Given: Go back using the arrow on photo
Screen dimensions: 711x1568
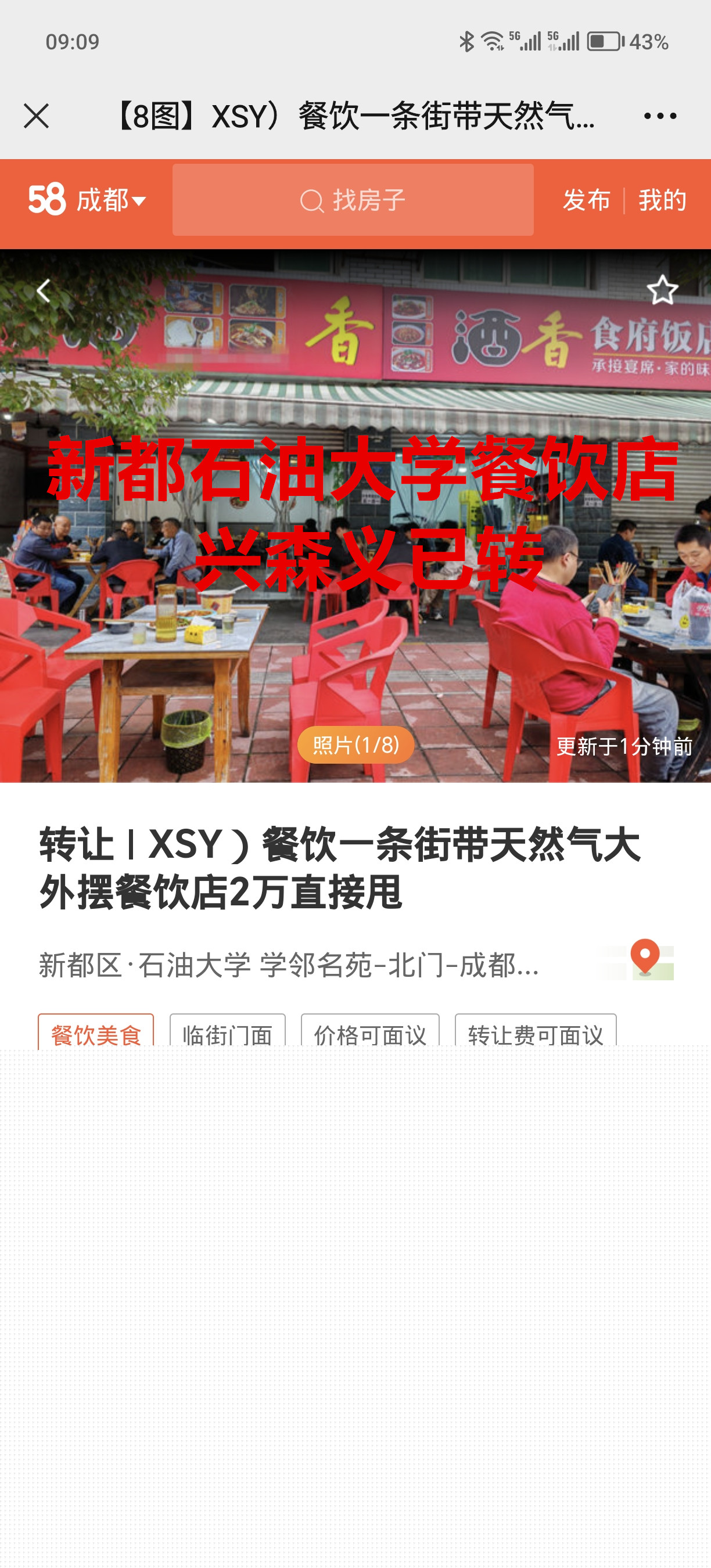Looking at the screenshot, I should click(x=42, y=291).
